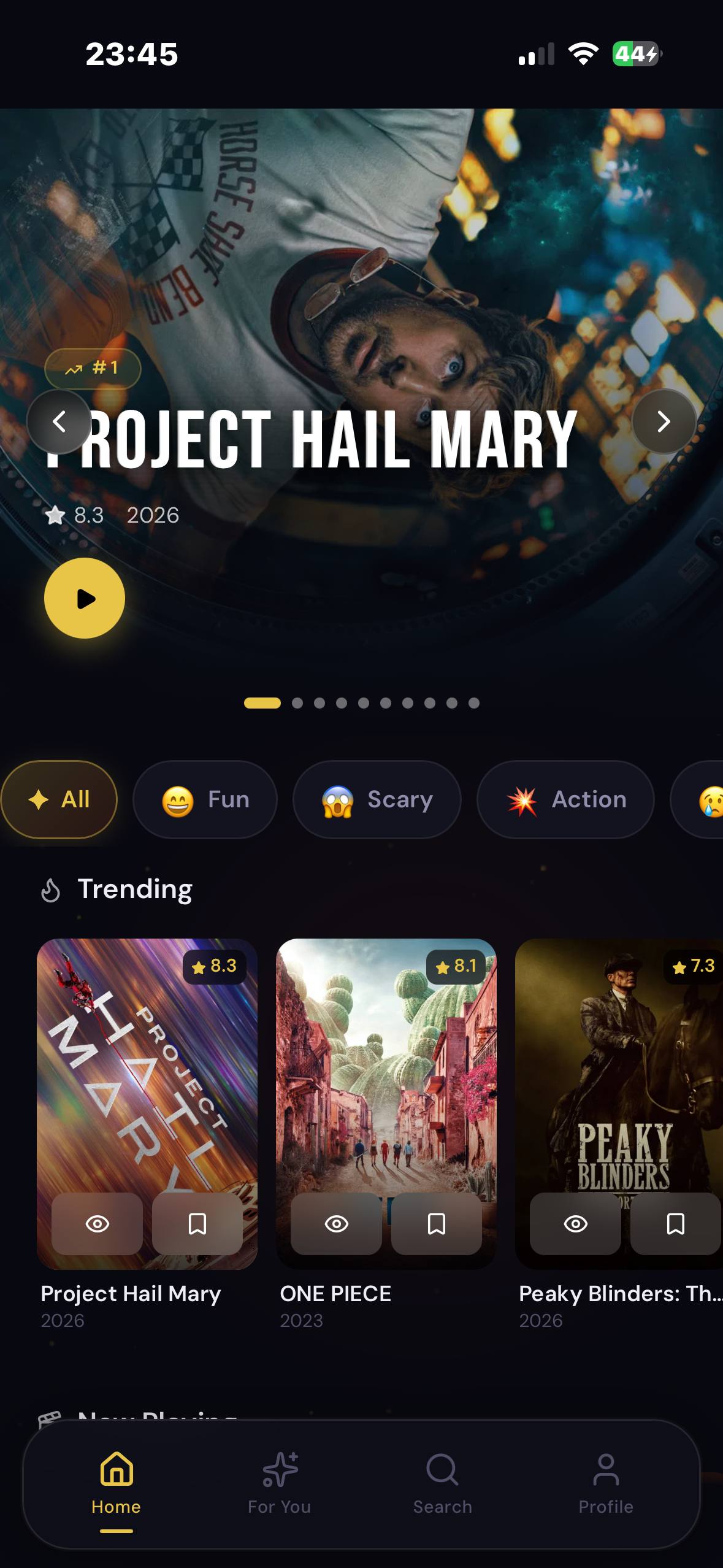Open the ONE PIECE trending card

point(386,1067)
